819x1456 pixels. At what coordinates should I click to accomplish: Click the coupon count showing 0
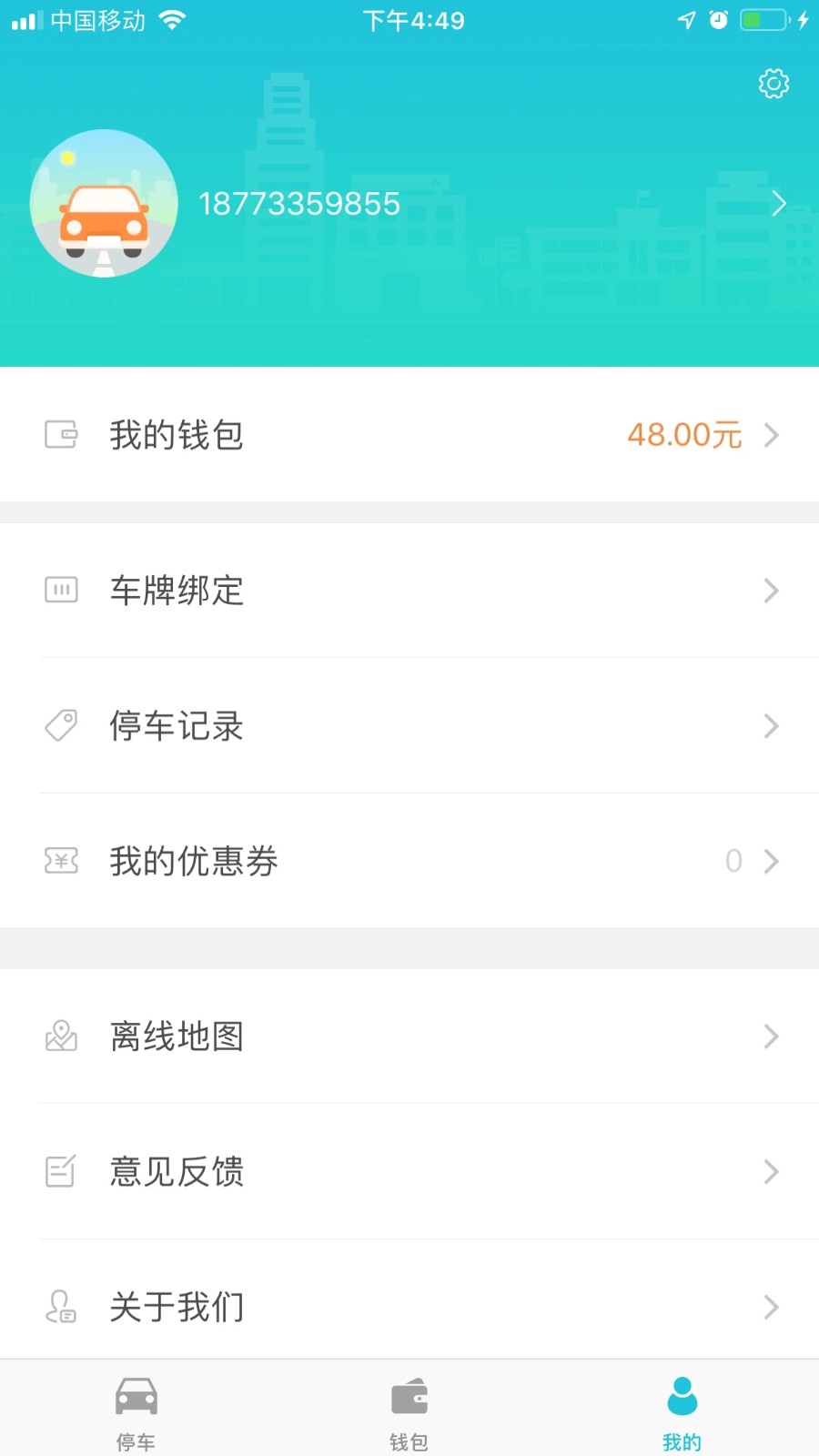click(x=733, y=860)
